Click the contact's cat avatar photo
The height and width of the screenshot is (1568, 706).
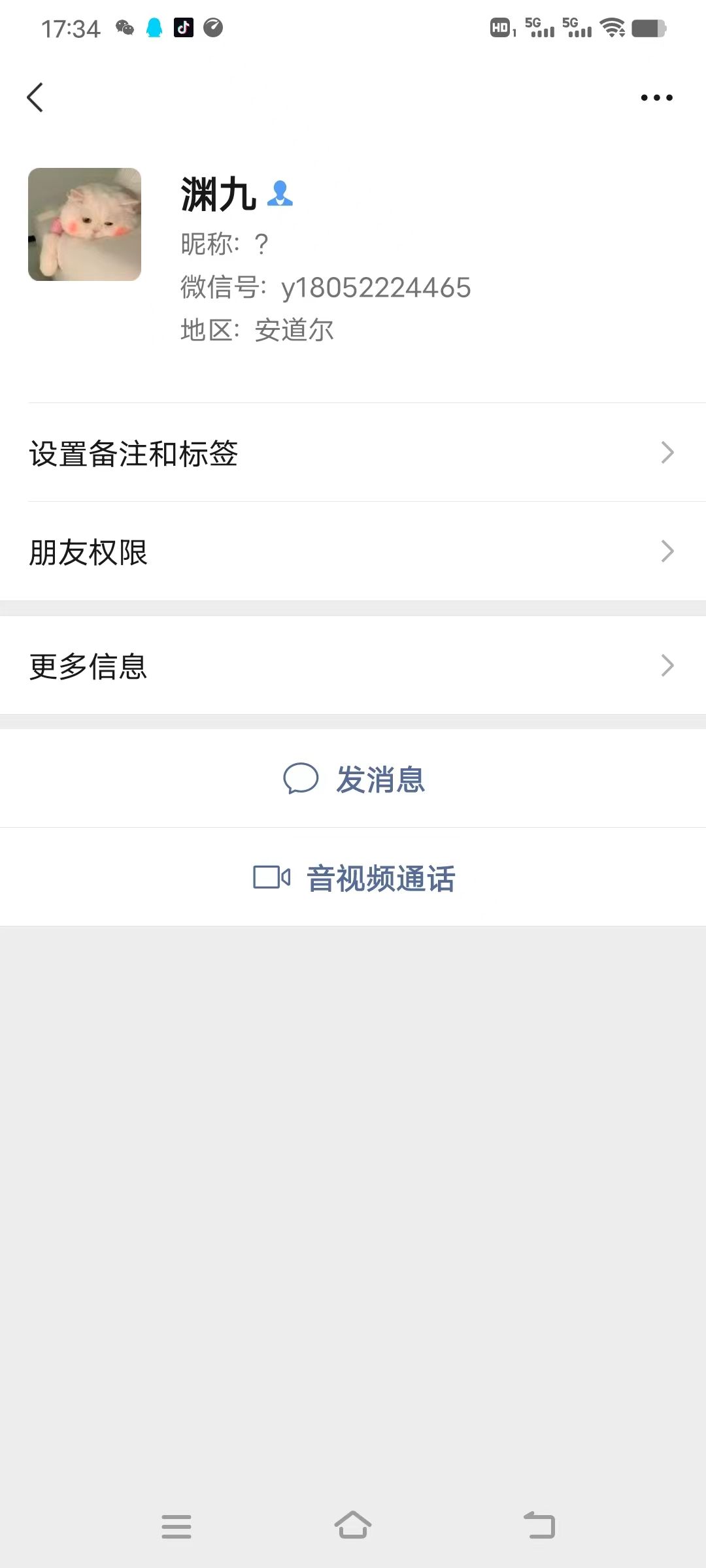[84, 225]
